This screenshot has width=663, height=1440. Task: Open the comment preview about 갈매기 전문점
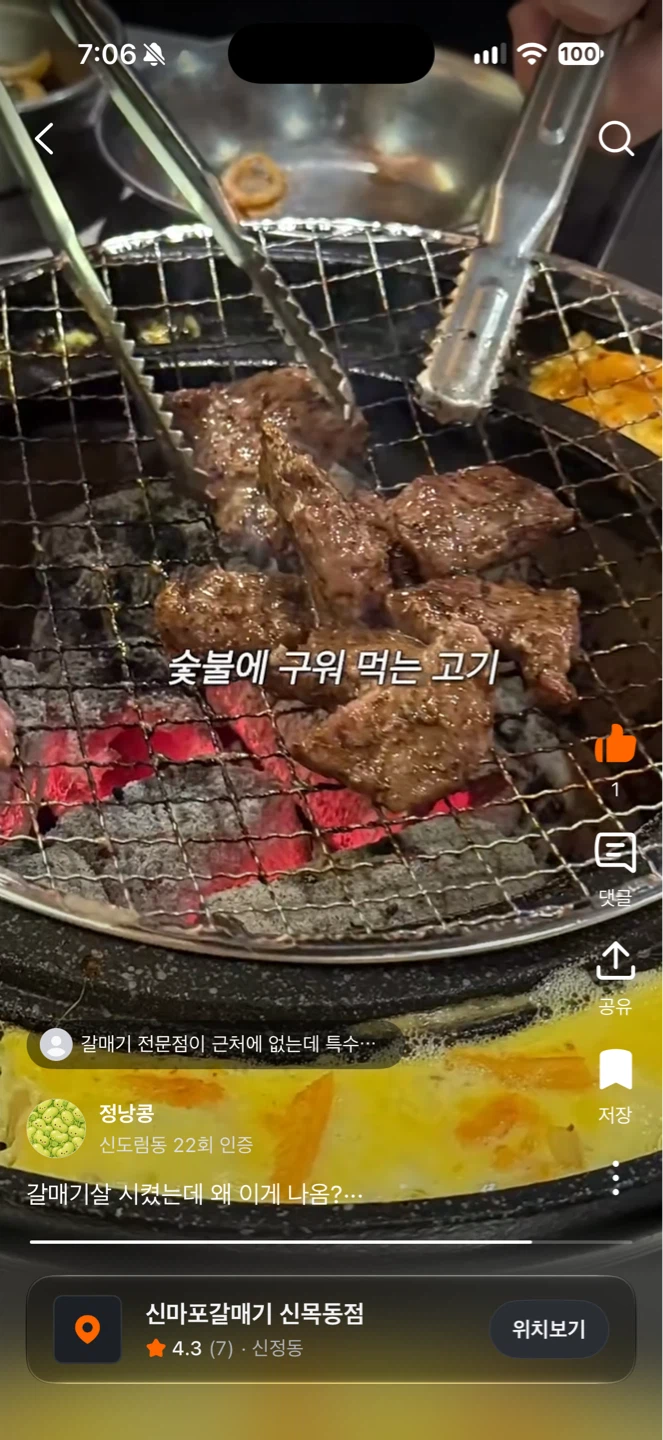[215, 1044]
